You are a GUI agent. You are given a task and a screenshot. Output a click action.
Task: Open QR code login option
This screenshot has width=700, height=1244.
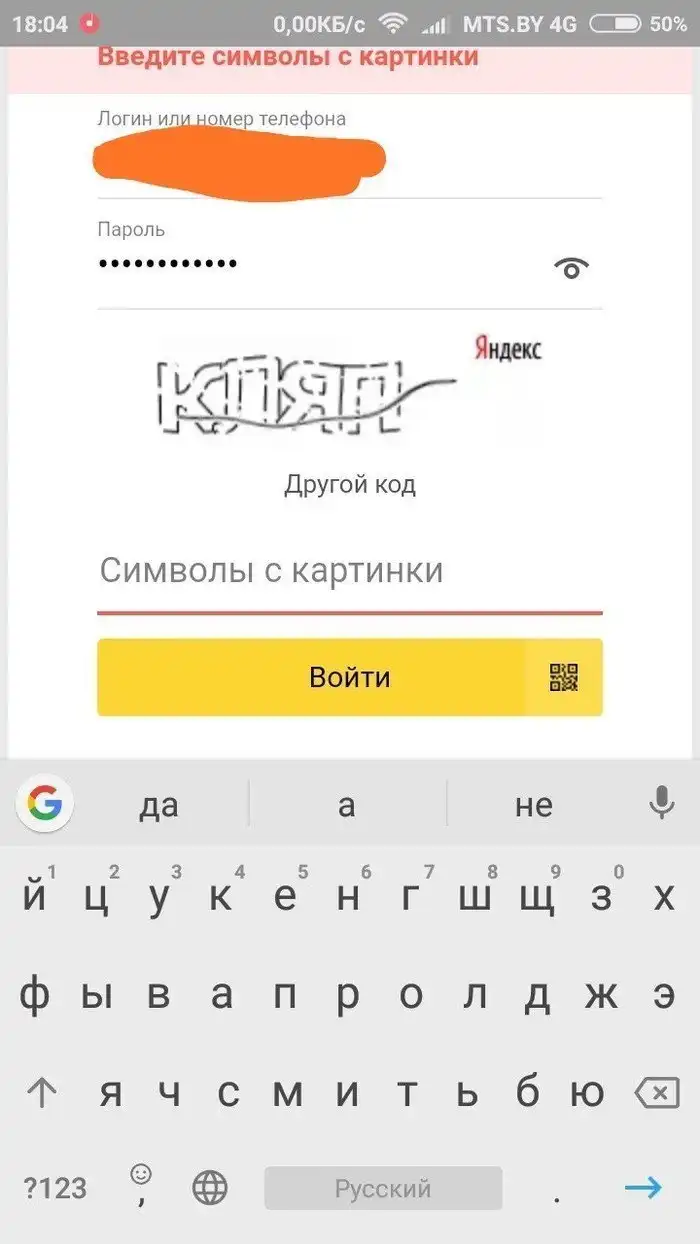(x=564, y=678)
